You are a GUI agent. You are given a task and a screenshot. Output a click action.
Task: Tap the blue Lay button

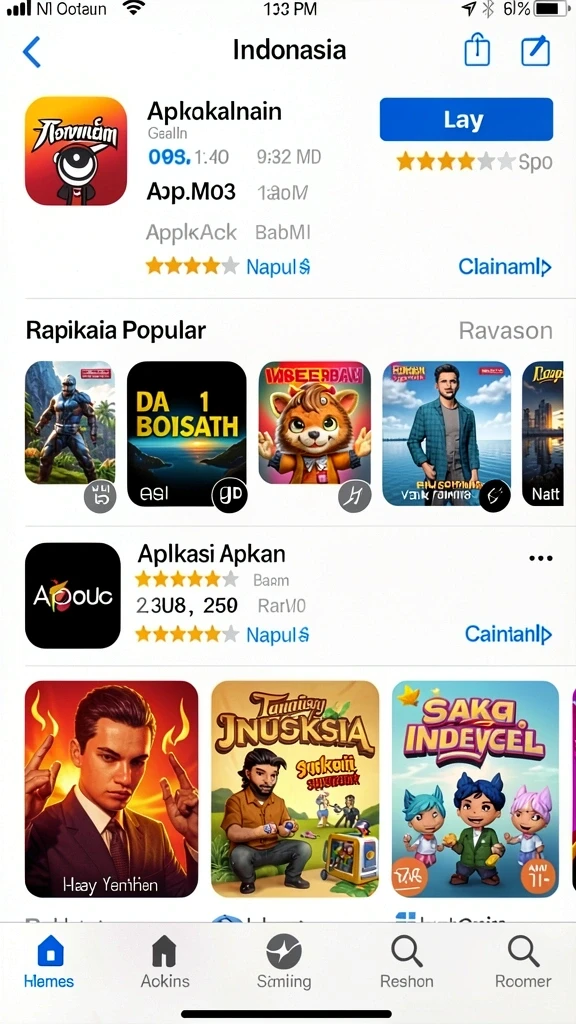[466, 120]
